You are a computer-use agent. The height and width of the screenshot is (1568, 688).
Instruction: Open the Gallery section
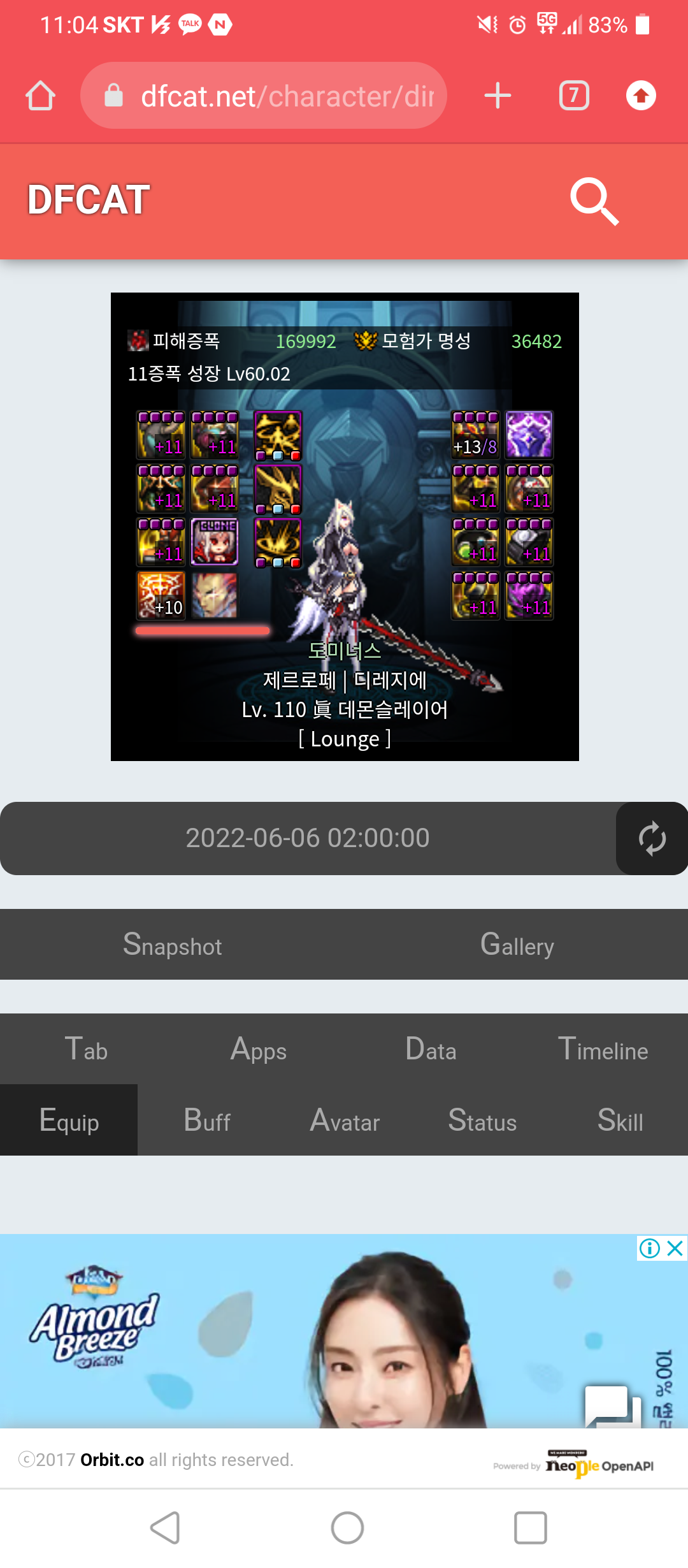(517, 945)
